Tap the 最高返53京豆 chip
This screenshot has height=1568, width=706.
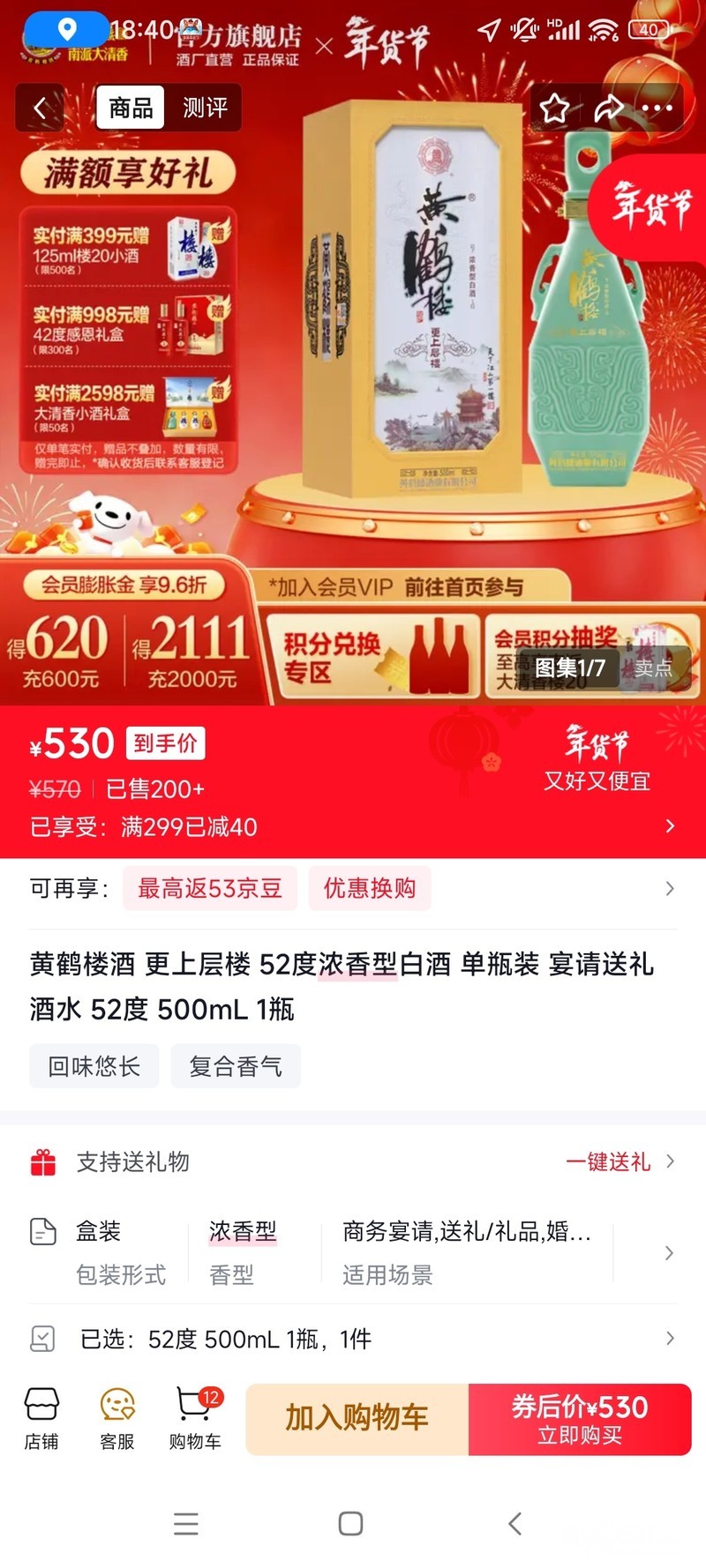pyautogui.click(x=210, y=888)
